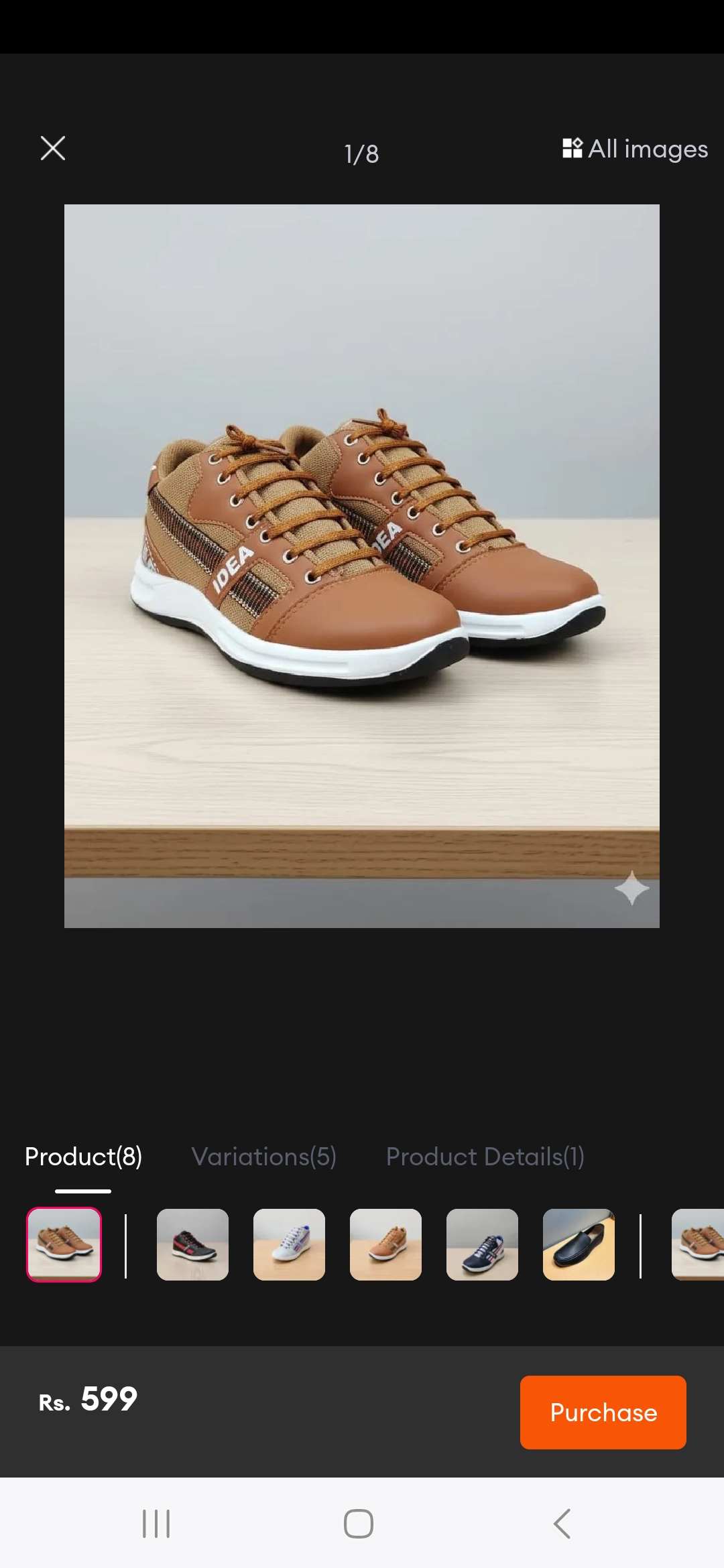The width and height of the screenshot is (724, 1568).
Task: Switch to the Product Details(1) tab
Action: pyautogui.click(x=485, y=1157)
